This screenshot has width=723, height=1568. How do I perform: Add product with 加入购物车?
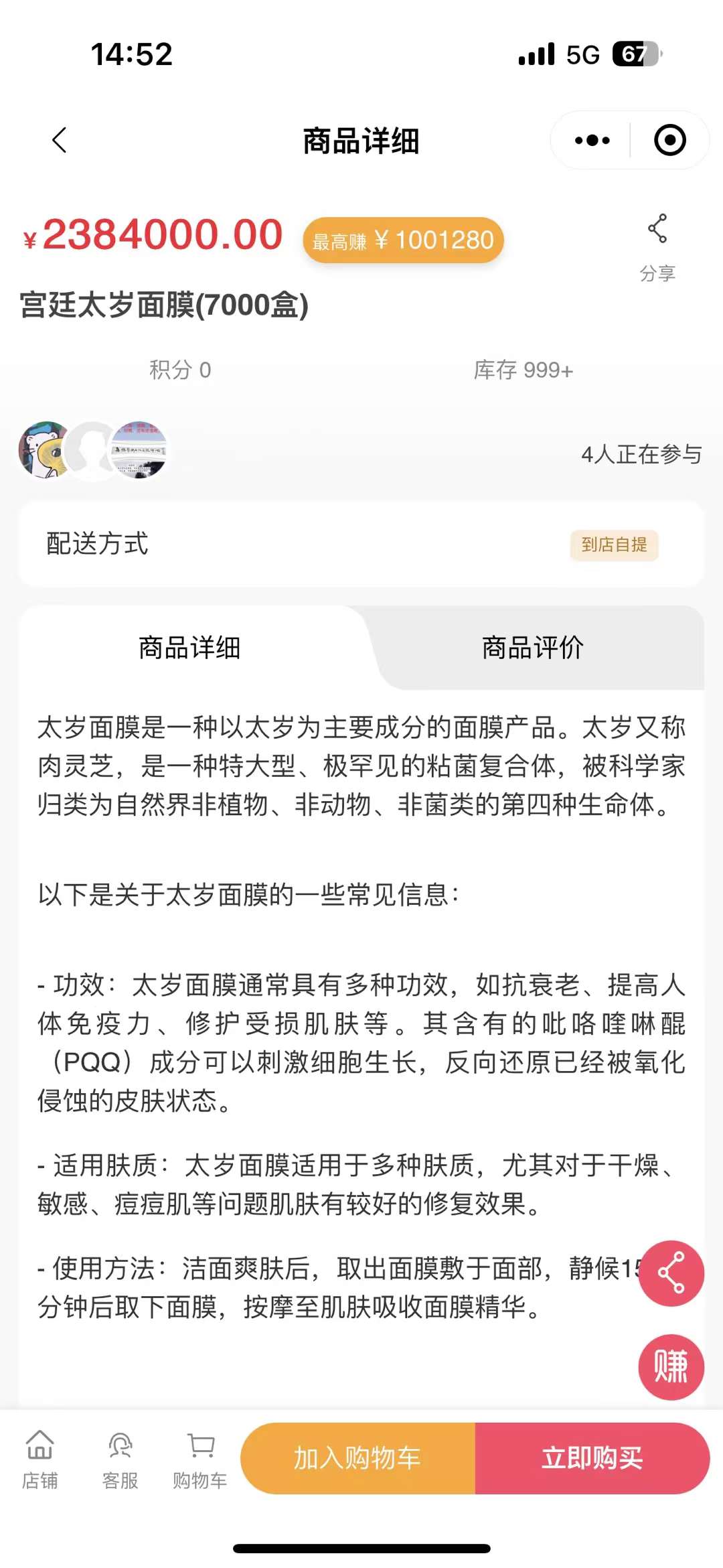357,1458
